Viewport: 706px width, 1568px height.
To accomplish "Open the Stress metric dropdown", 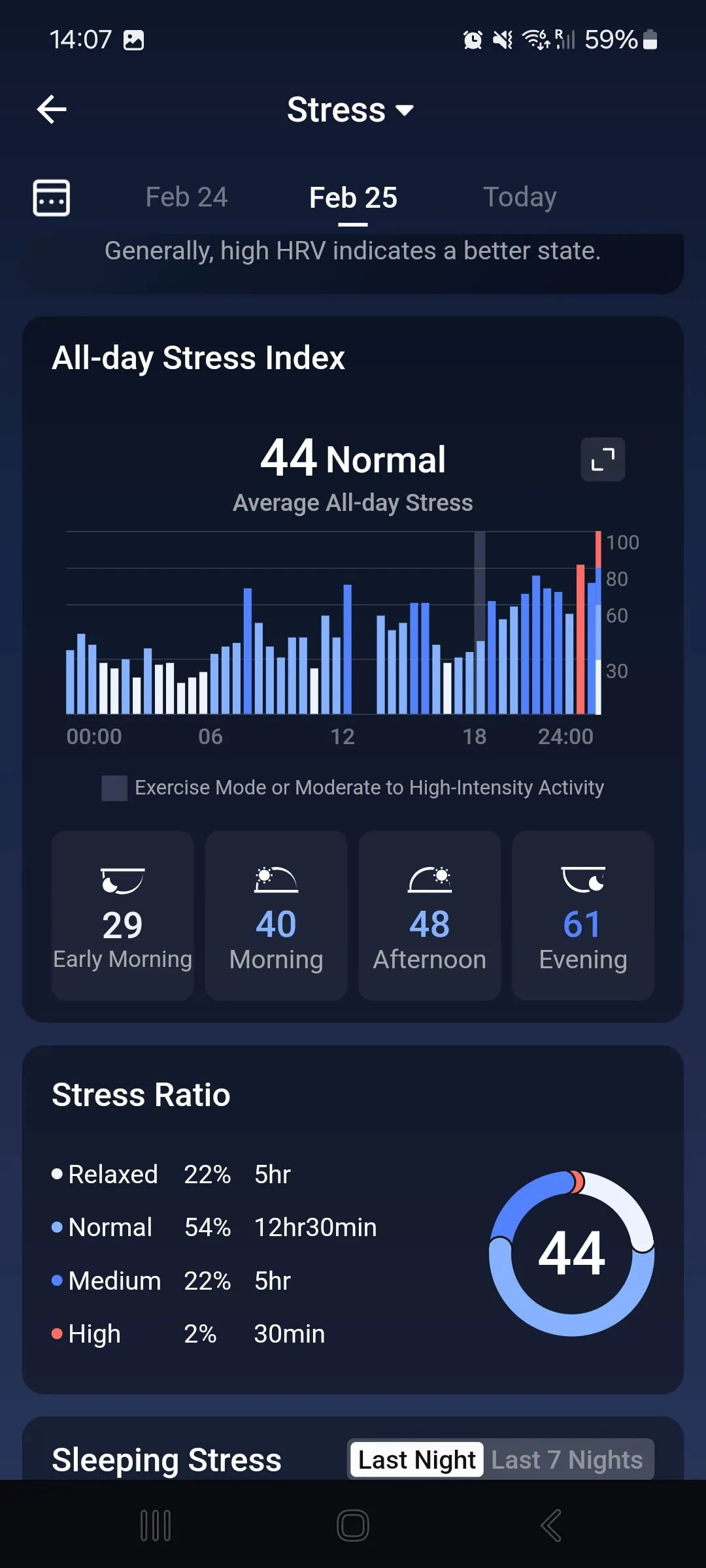I will [x=351, y=110].
